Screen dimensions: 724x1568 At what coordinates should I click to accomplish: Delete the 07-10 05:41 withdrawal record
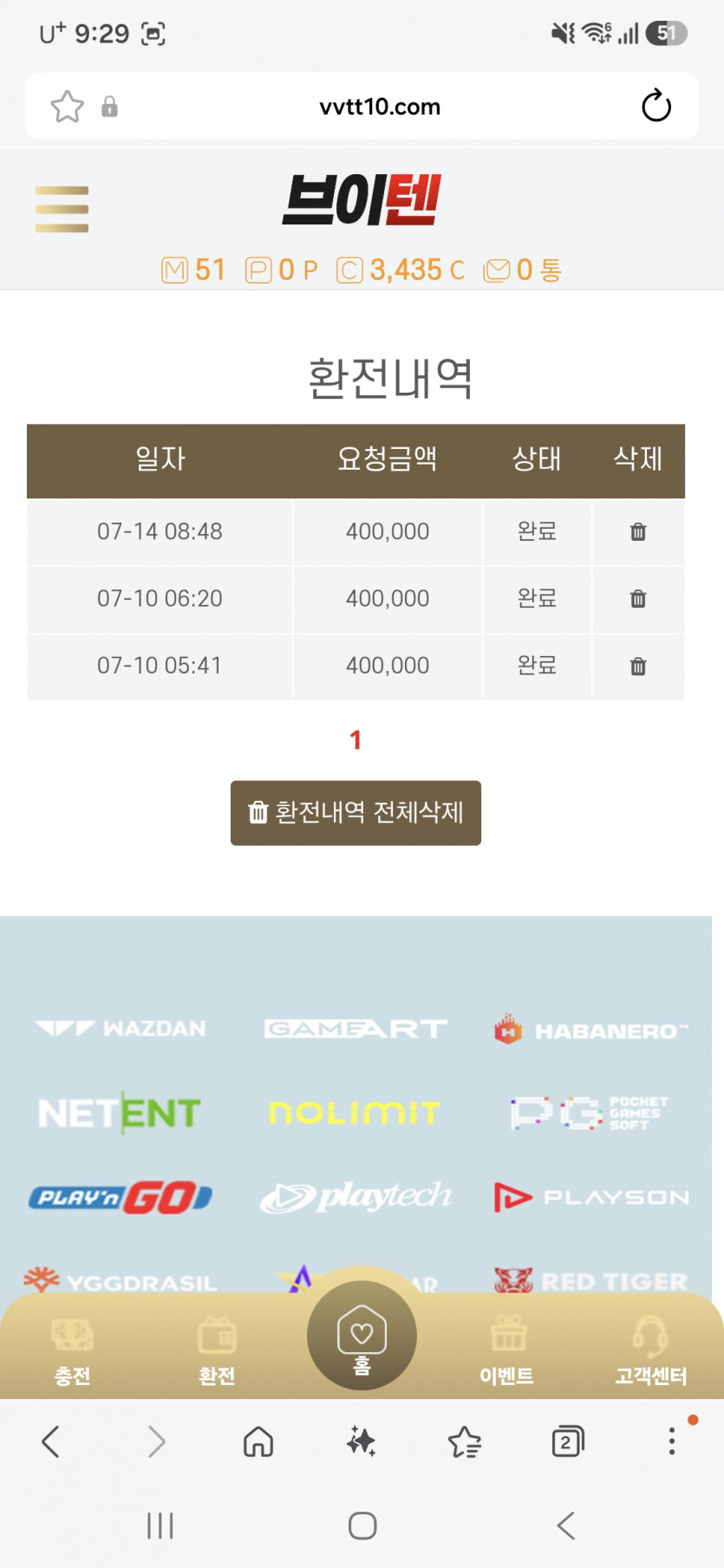click(638, 667)
